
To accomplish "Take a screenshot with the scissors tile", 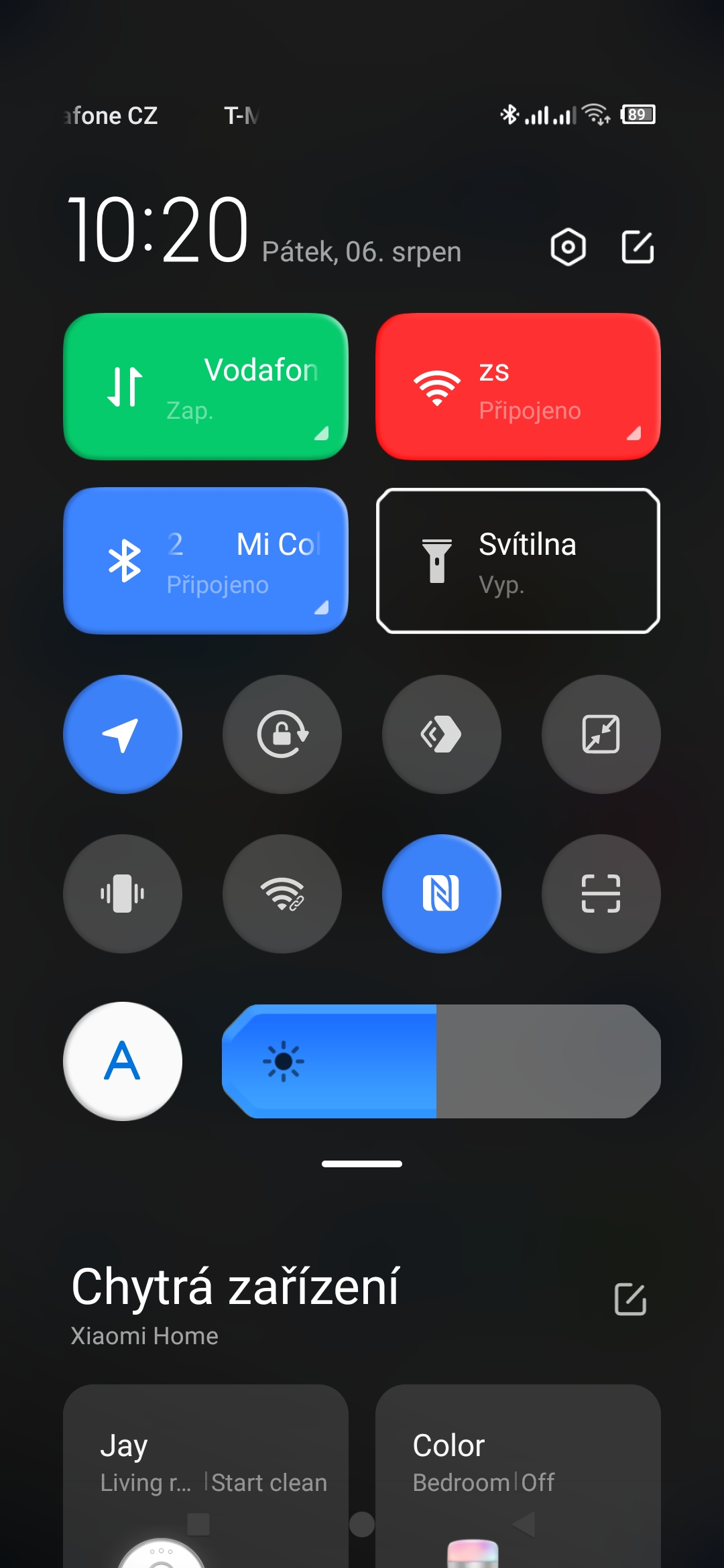I will coord(601,734).
